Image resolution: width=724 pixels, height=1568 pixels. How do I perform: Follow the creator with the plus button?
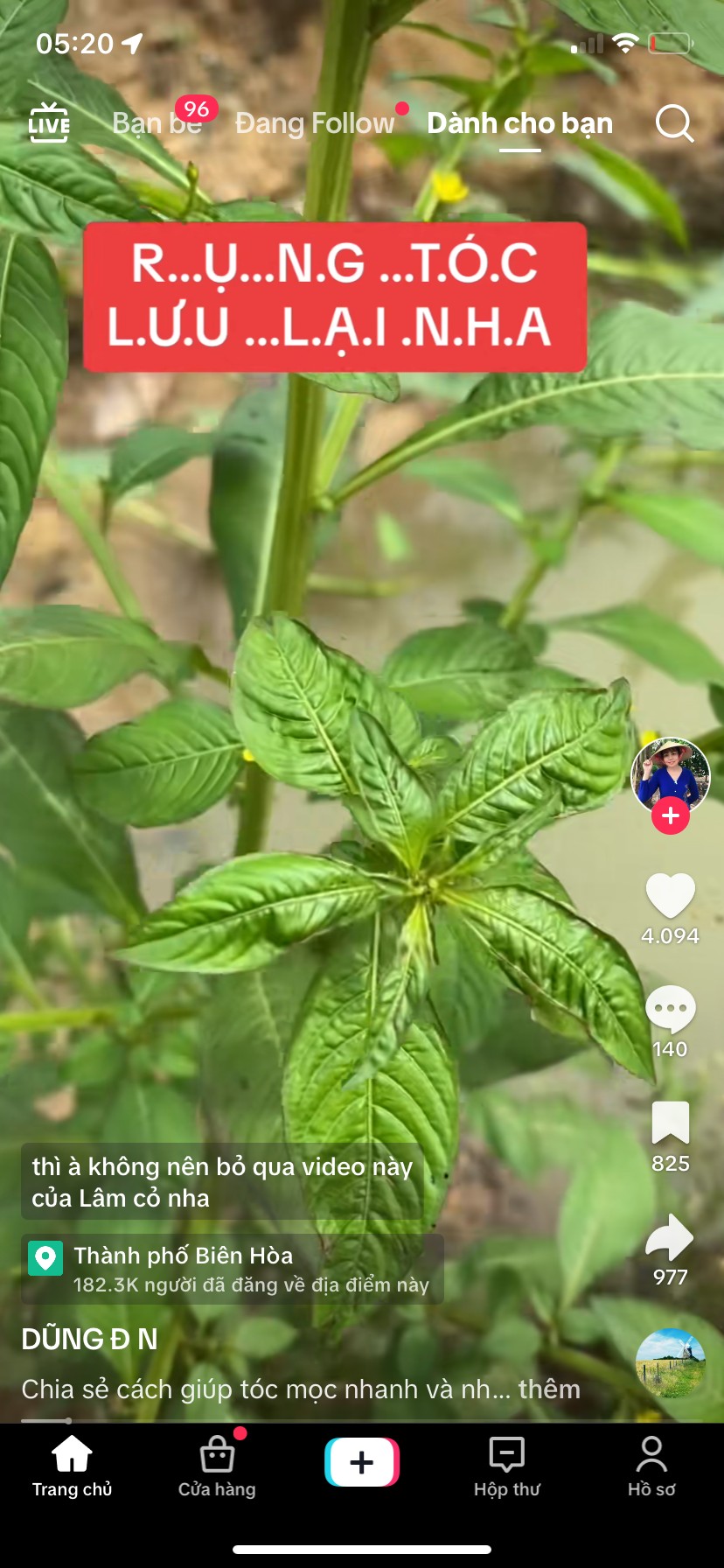(x=671, y=816)
